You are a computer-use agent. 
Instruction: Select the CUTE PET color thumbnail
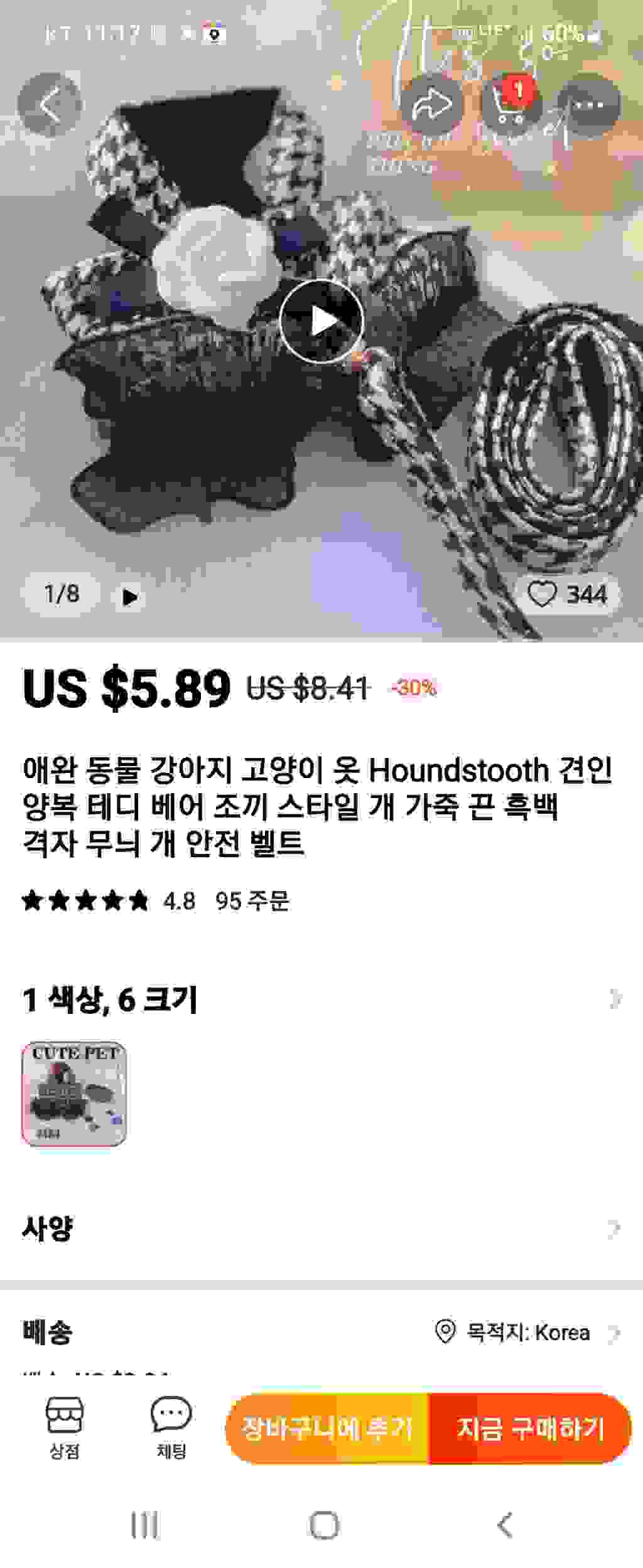[74, 1094]
